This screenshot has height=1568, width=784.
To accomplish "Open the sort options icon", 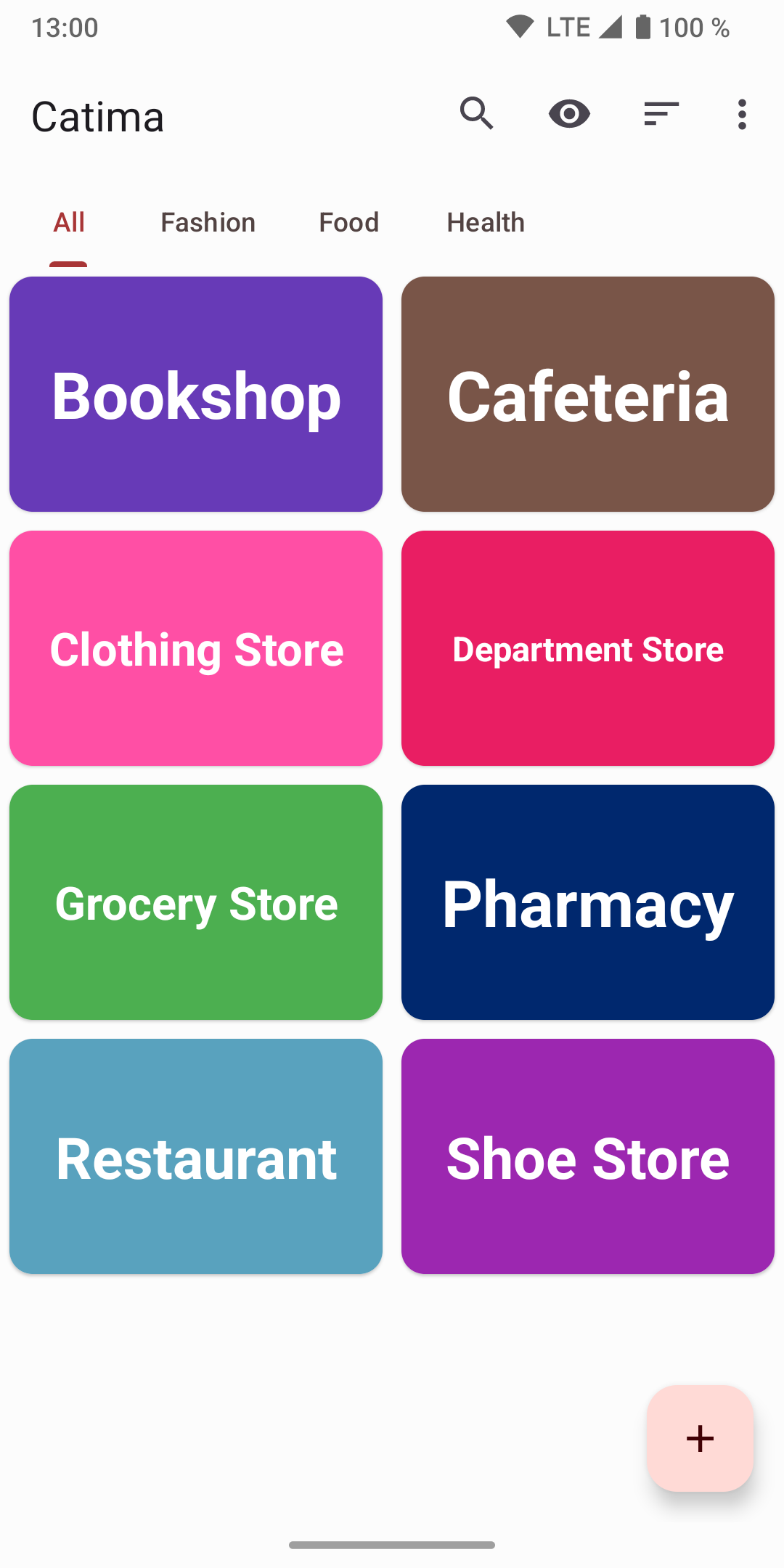I will tap(661, 114).
